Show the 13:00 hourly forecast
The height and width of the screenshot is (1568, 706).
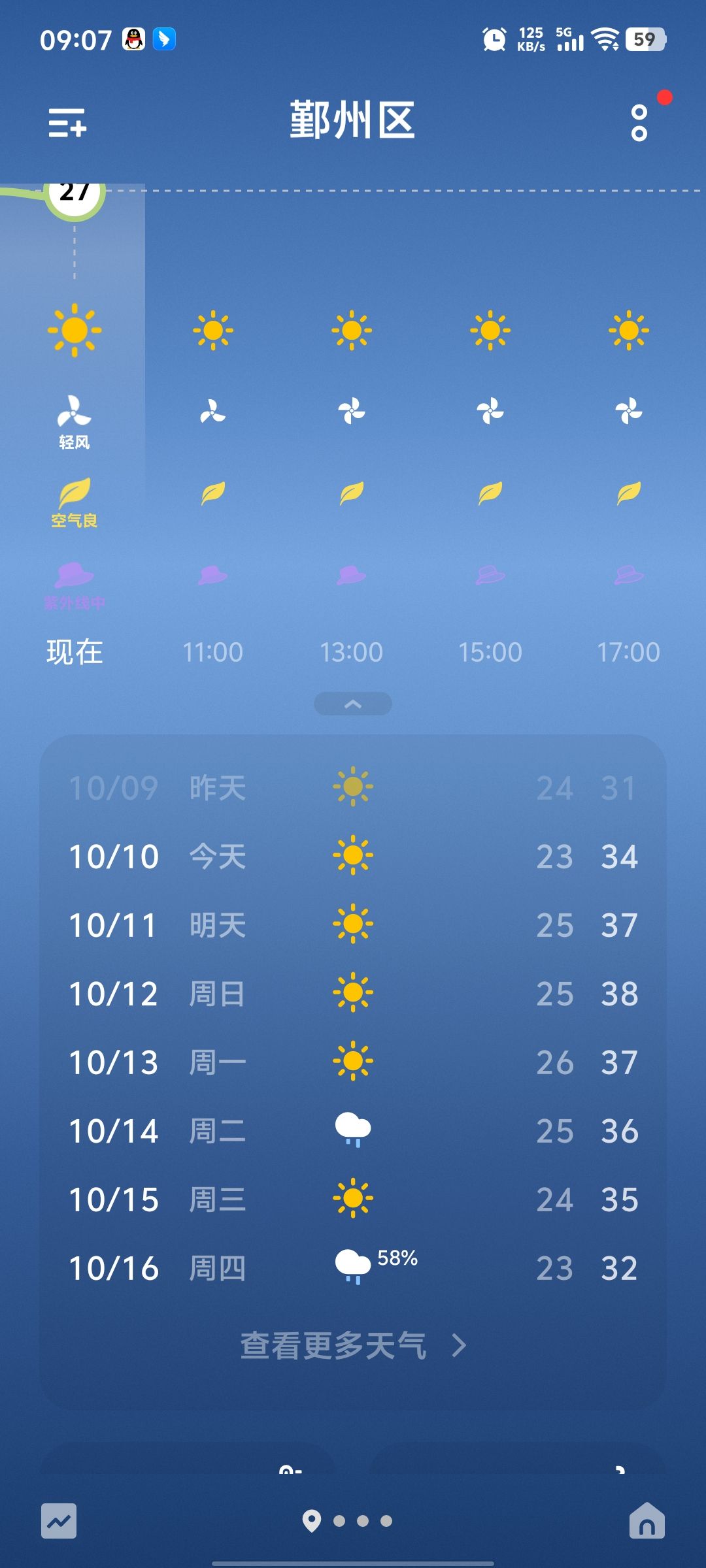click(352, 651)
